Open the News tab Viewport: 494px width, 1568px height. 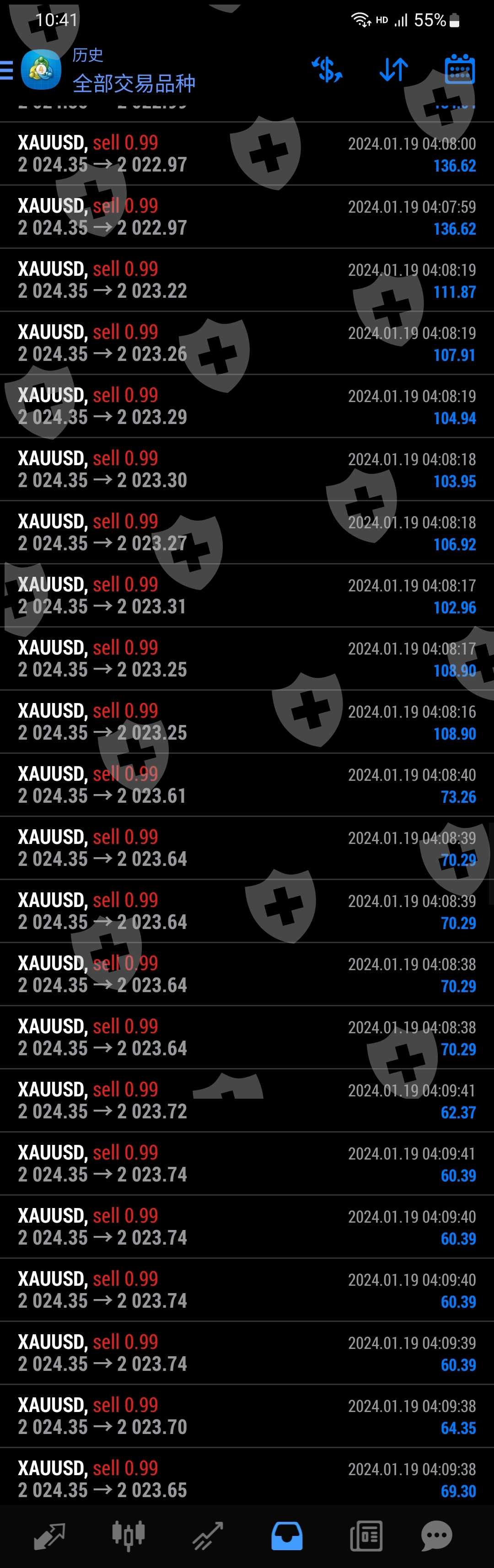(x=365, y=1535)
